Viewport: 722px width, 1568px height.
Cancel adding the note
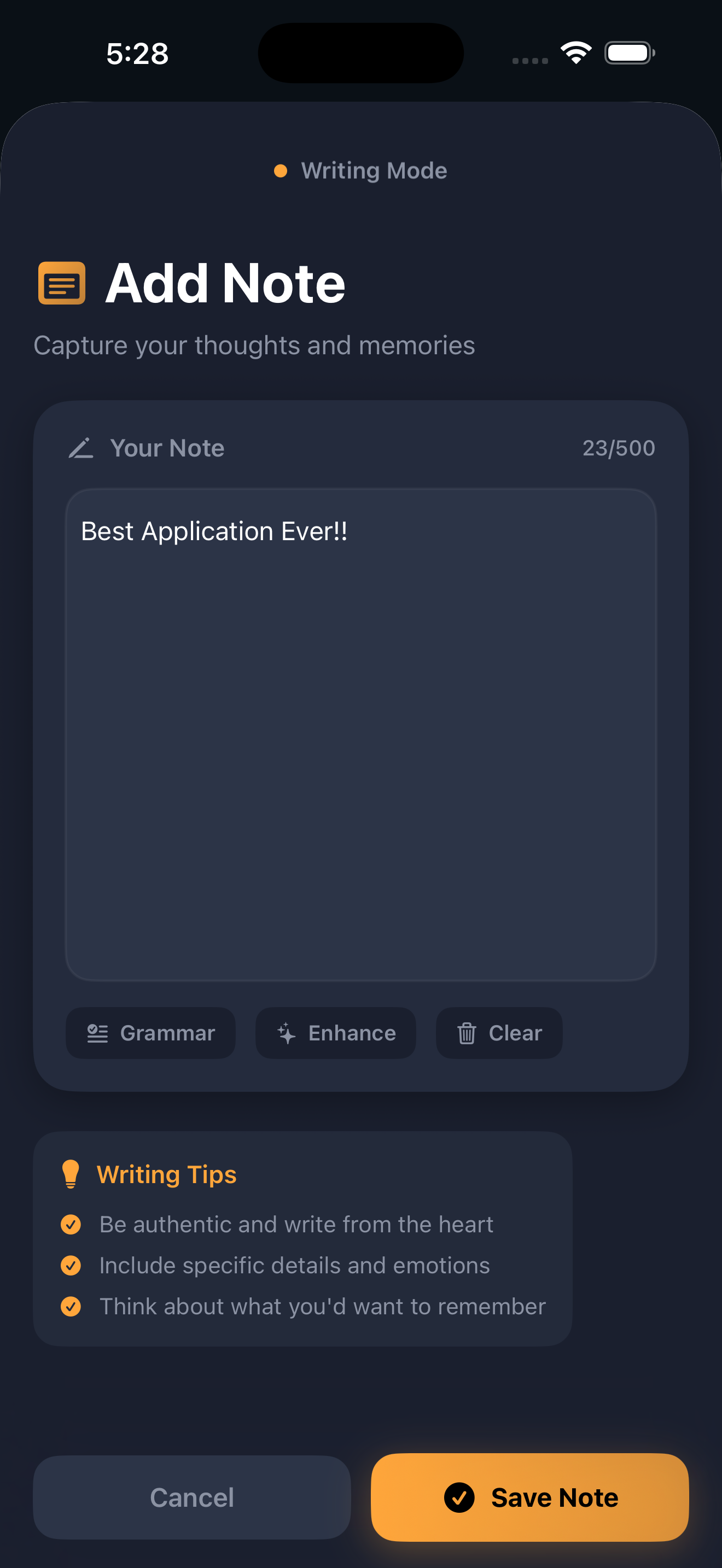click(192, 1497)
